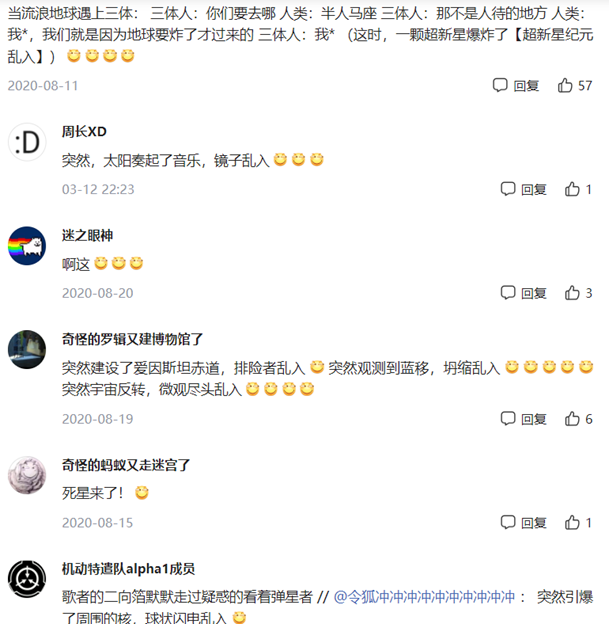Viewport: 609px width, 624px height.
Task: Reply to 周长XD's comment
Action: [523, 189]
